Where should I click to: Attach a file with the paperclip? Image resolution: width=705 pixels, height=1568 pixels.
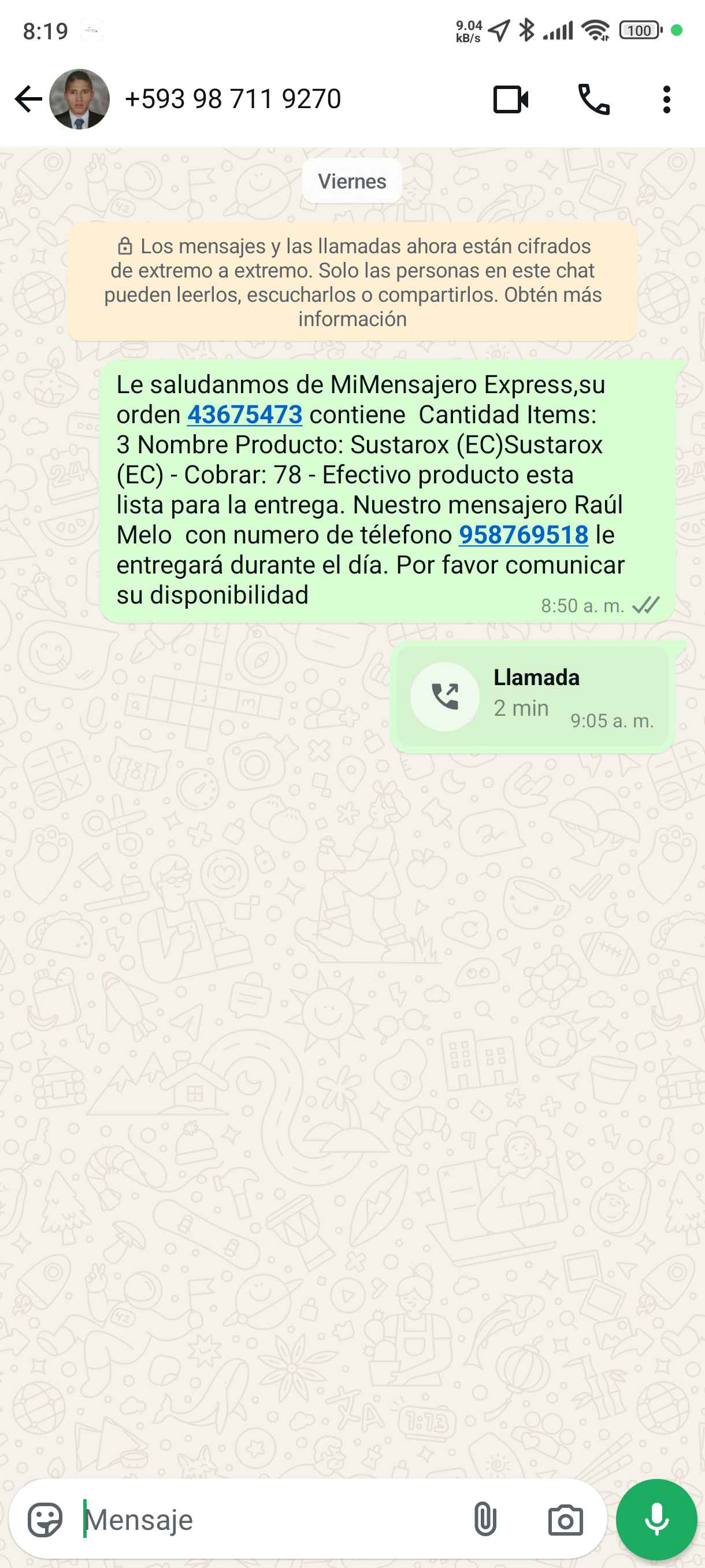click(485, 1520)
